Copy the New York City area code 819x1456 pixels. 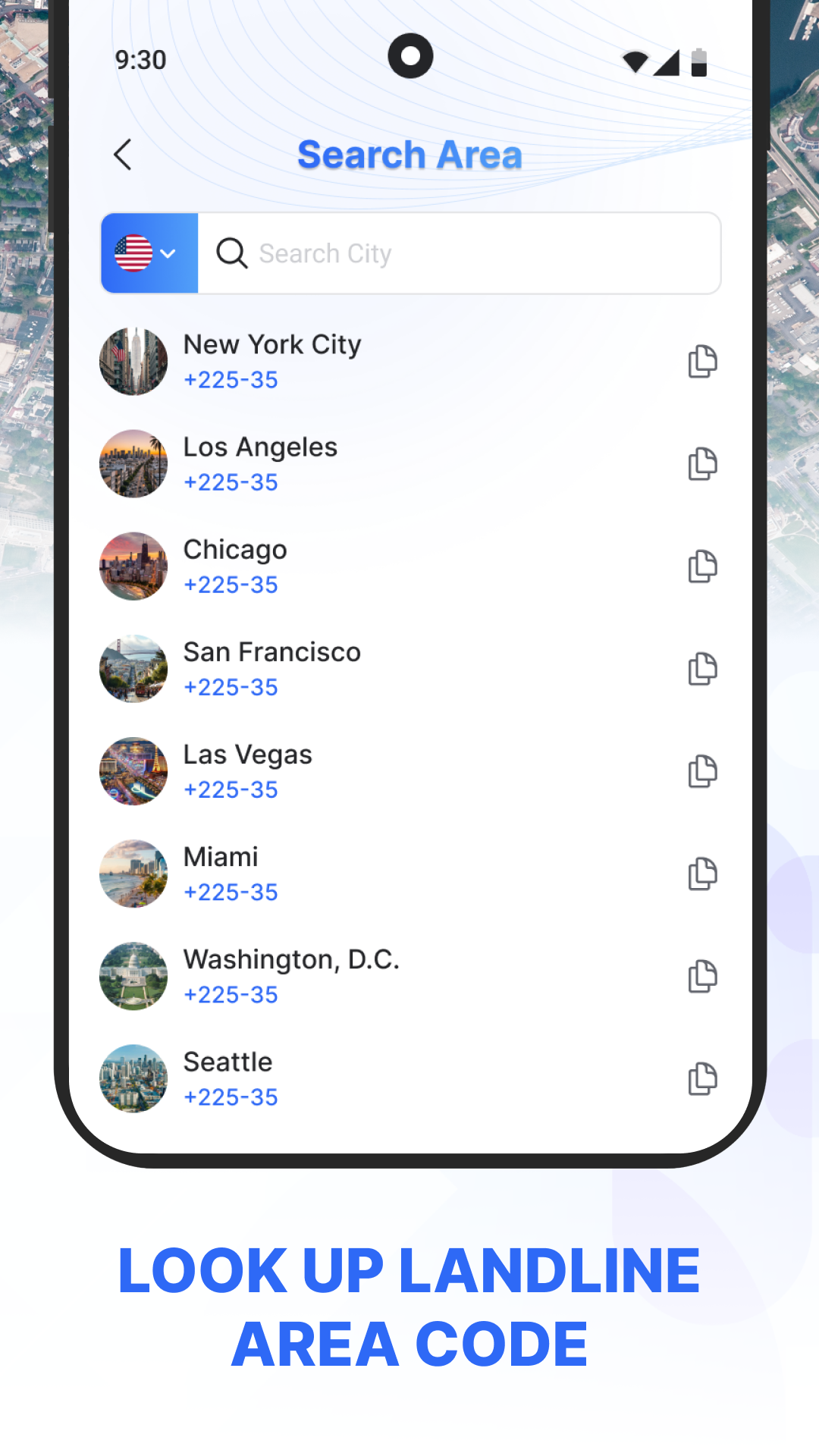coord(703,361)
